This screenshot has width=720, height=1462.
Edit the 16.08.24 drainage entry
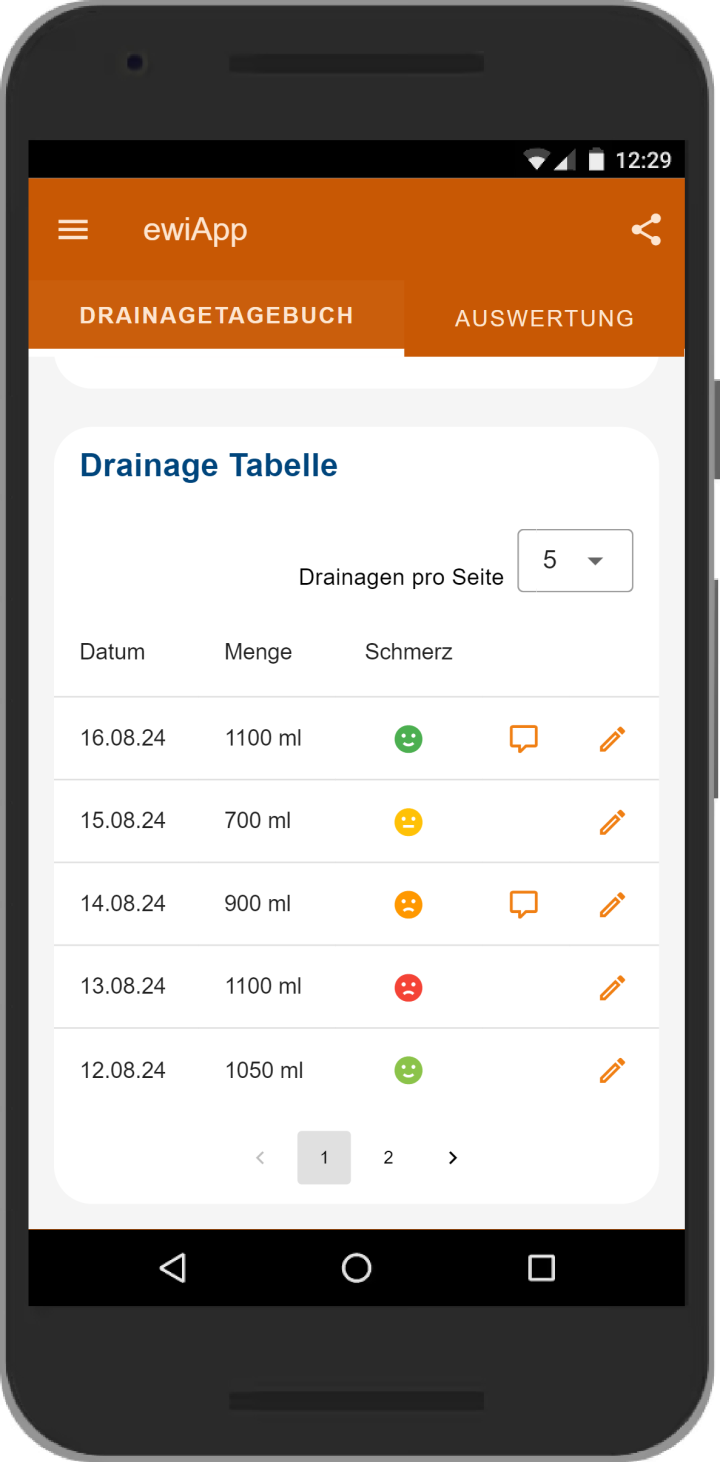pyautogui.click(x=612, y=739)
